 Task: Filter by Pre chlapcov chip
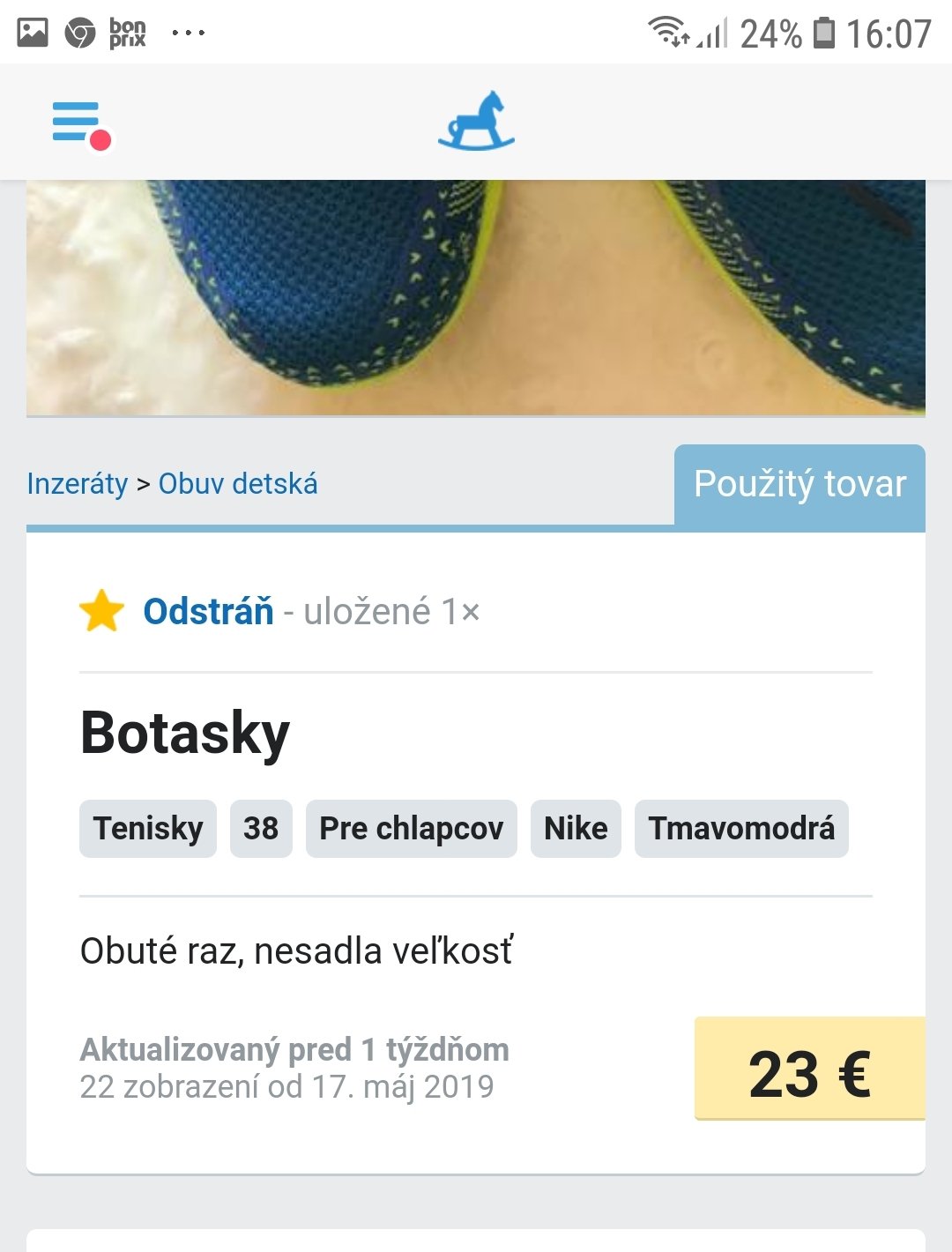411,829
